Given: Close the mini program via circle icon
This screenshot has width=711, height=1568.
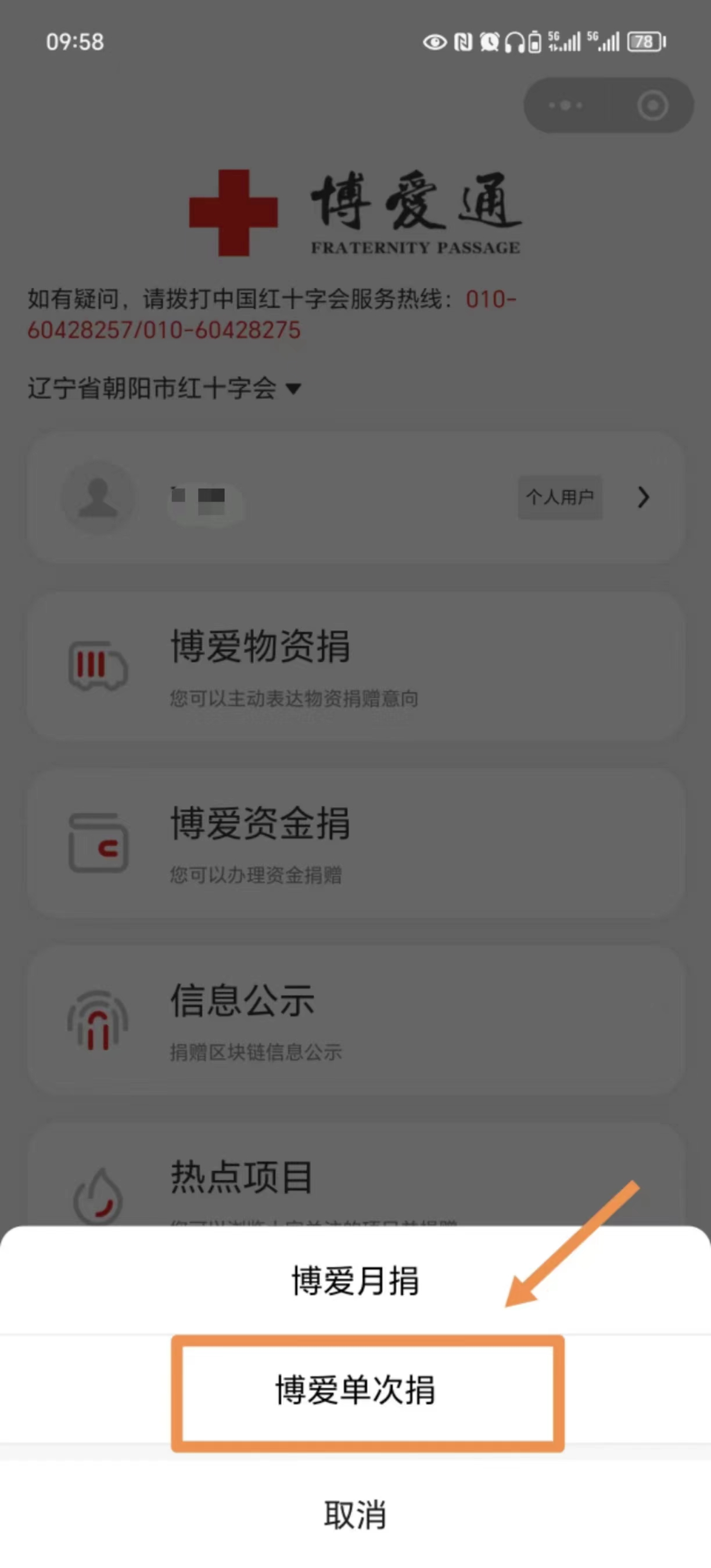Looking at the screenshot, I should [x=652, y=105].
